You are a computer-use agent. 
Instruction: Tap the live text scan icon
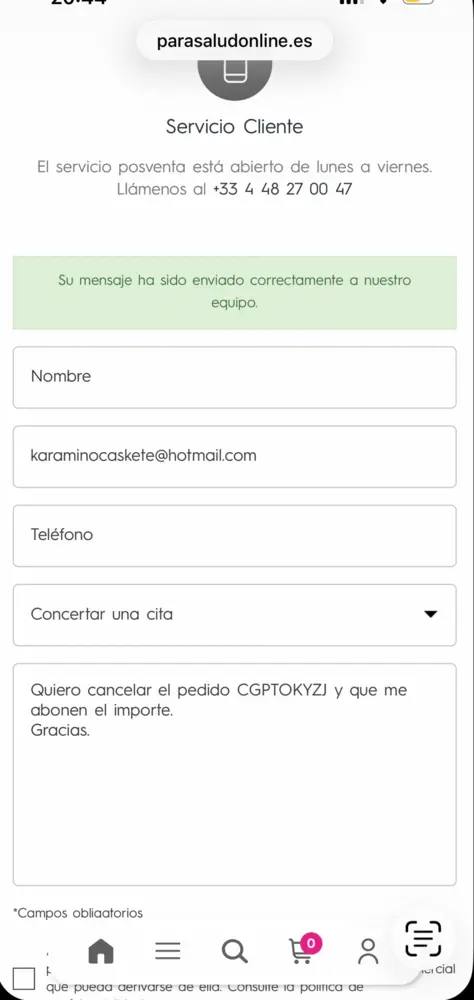(x=424, y=939)
